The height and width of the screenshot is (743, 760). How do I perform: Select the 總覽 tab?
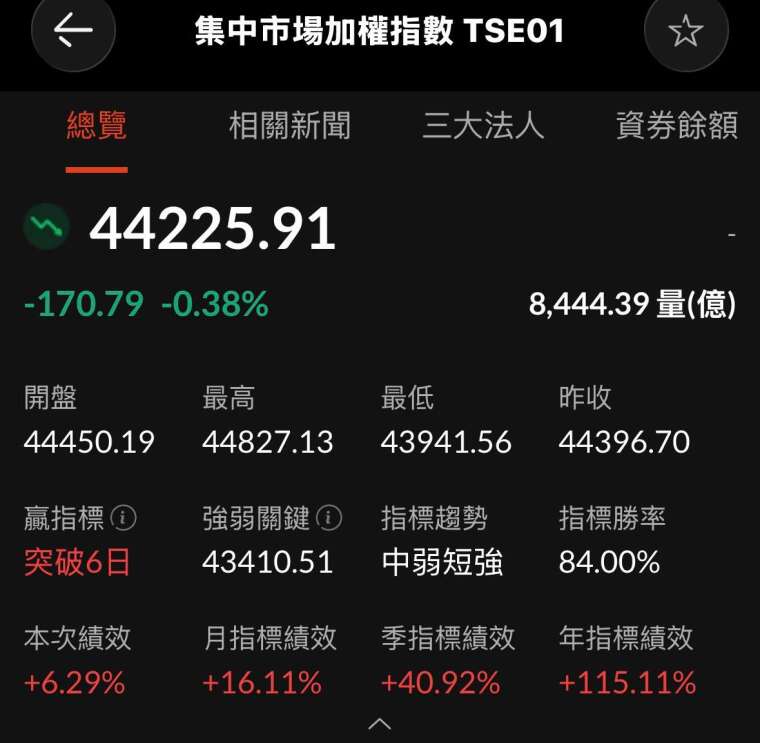[96, 126]
